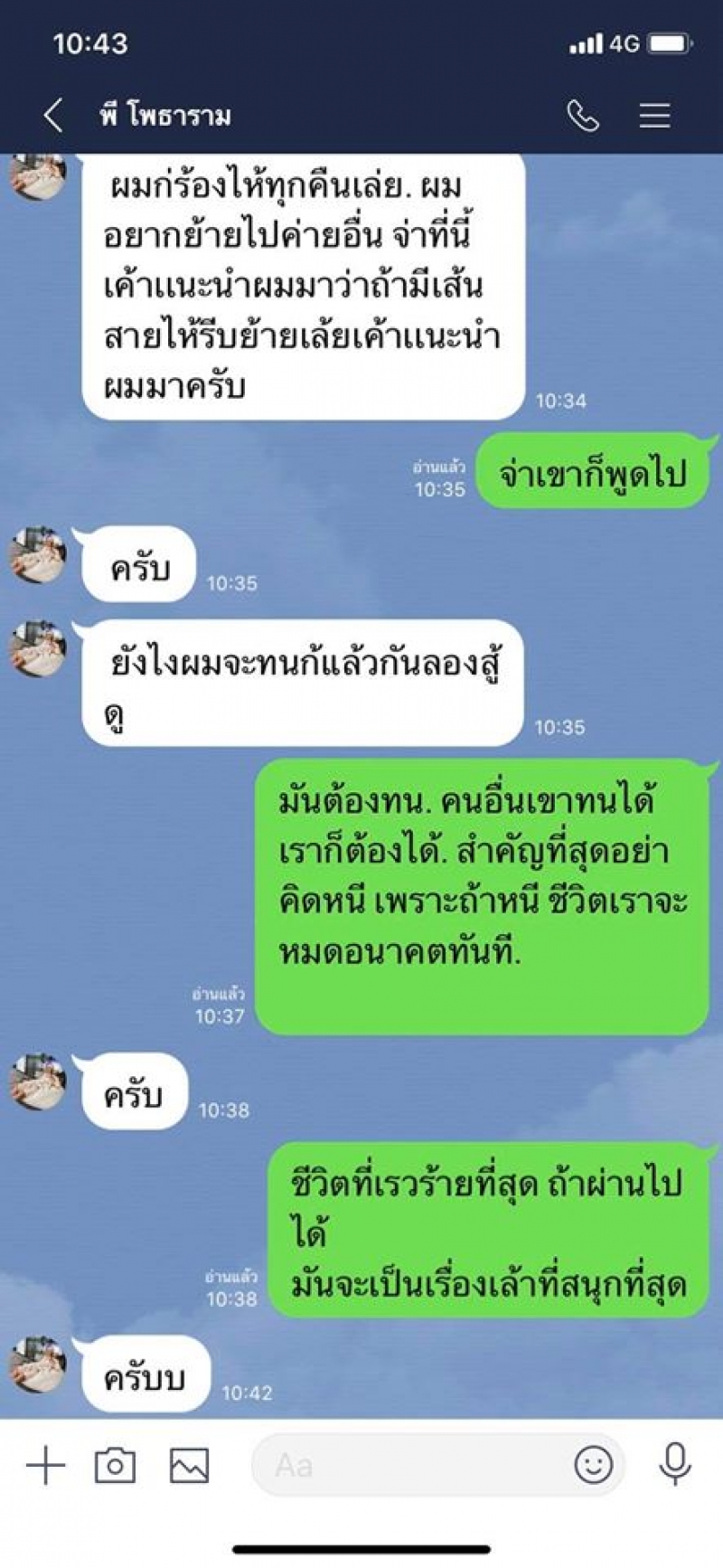Record a voice message with microphone
Image resolution: width=723 pixels, height=1568 pixels.
coord(674,1465)
